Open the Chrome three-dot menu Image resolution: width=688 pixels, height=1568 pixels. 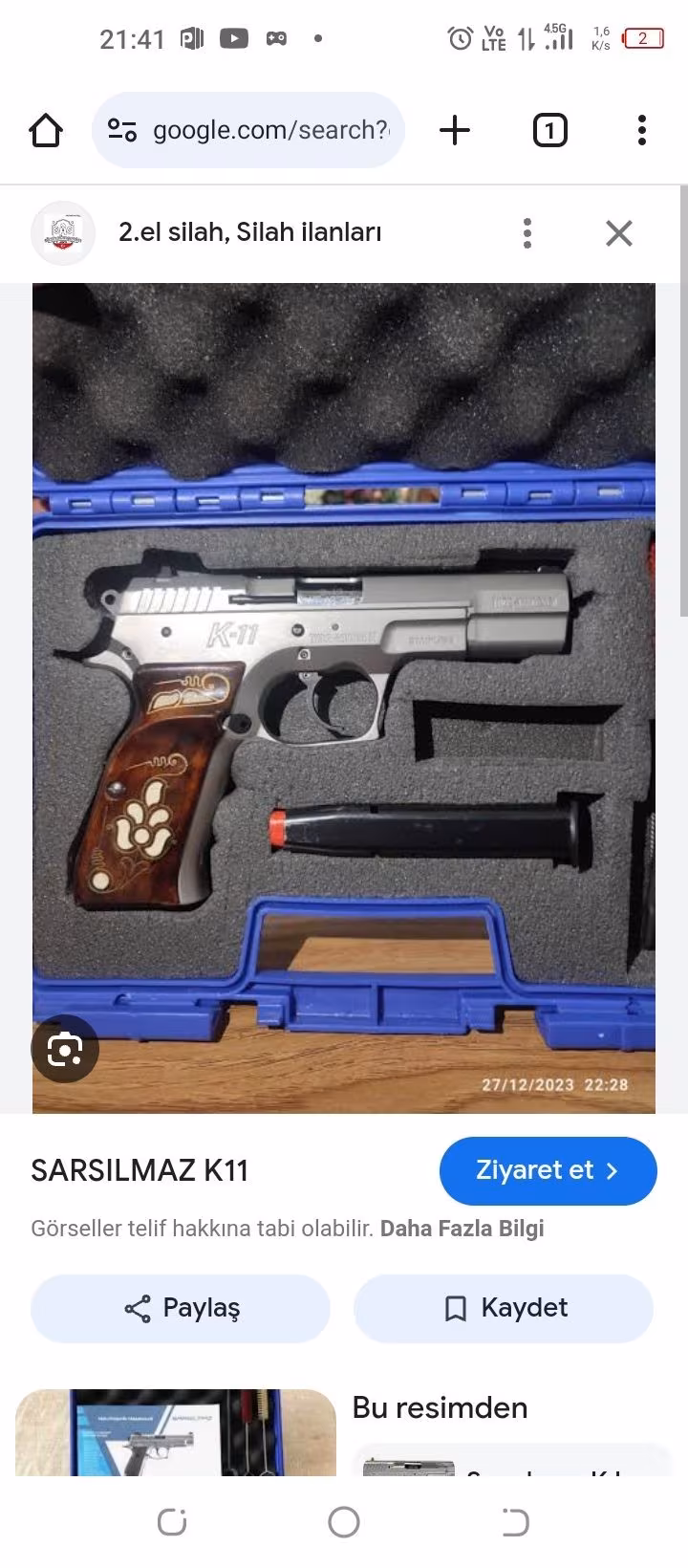click(x=641, y=130)
